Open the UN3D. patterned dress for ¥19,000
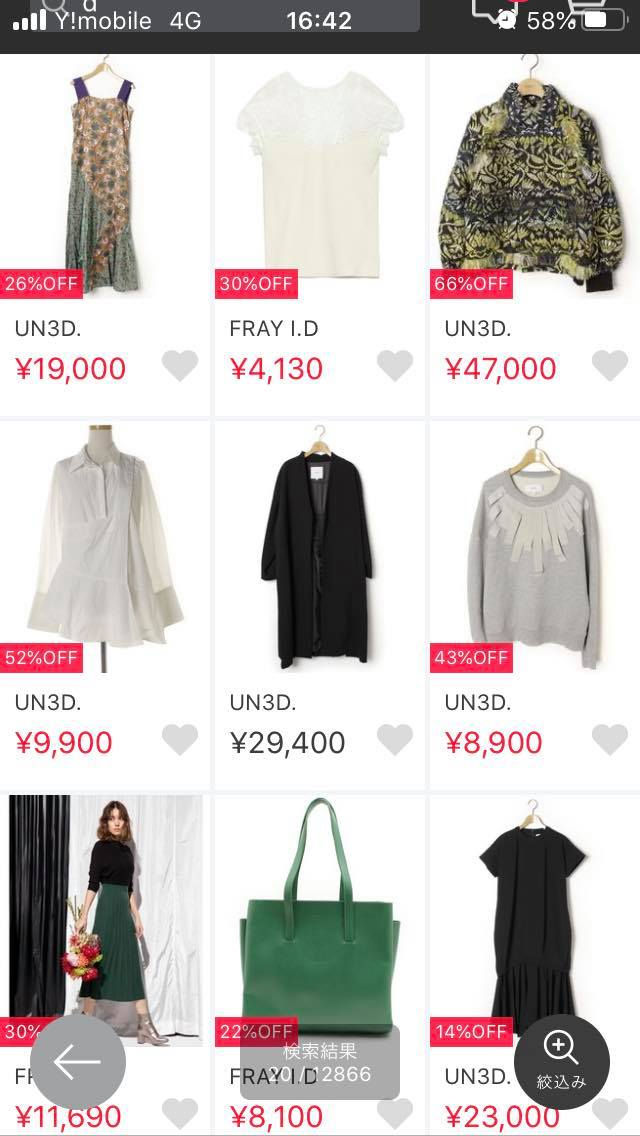 pos(105,180)
